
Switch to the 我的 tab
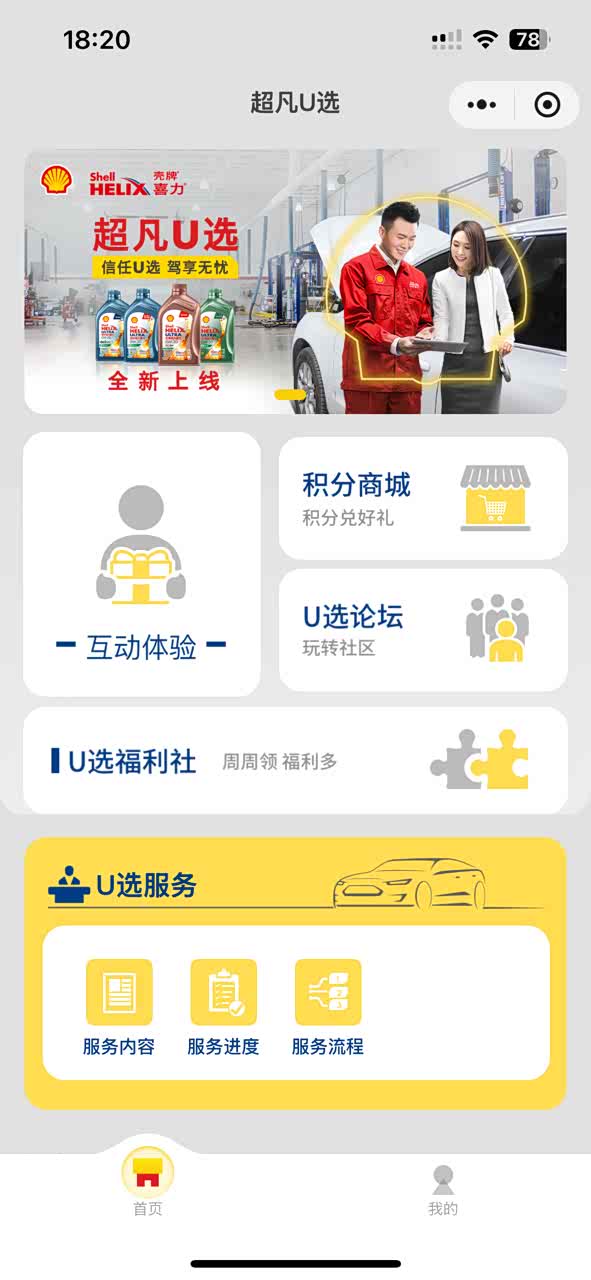click(x=443, y=1190)
